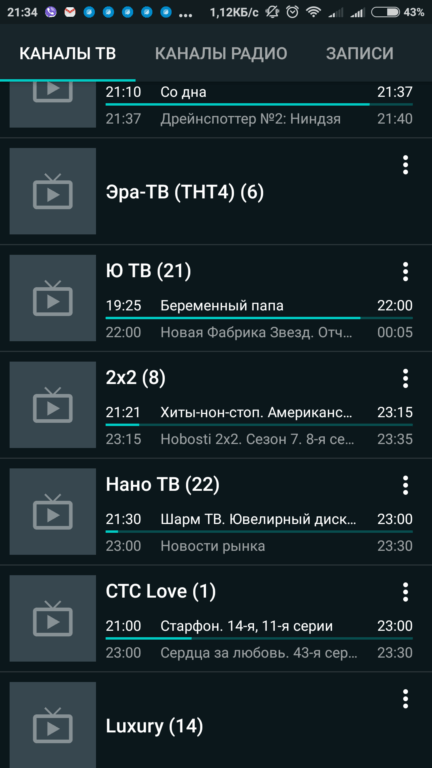Select the Luxury (14) channel
The image size is (432, 768).
(216, 720)
